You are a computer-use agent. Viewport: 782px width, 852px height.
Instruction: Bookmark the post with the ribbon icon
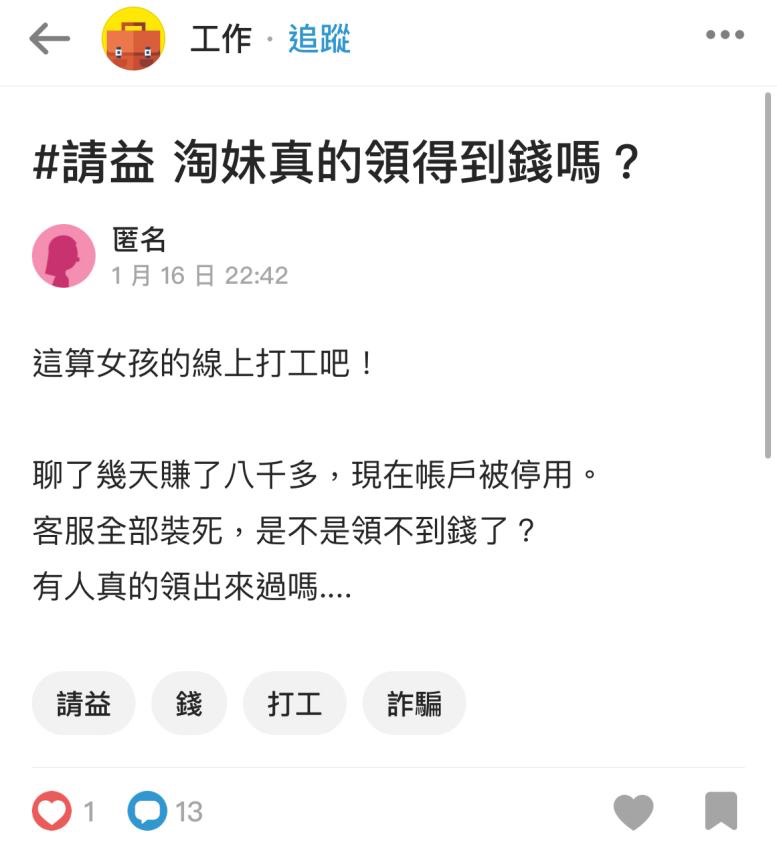(720, 811)
